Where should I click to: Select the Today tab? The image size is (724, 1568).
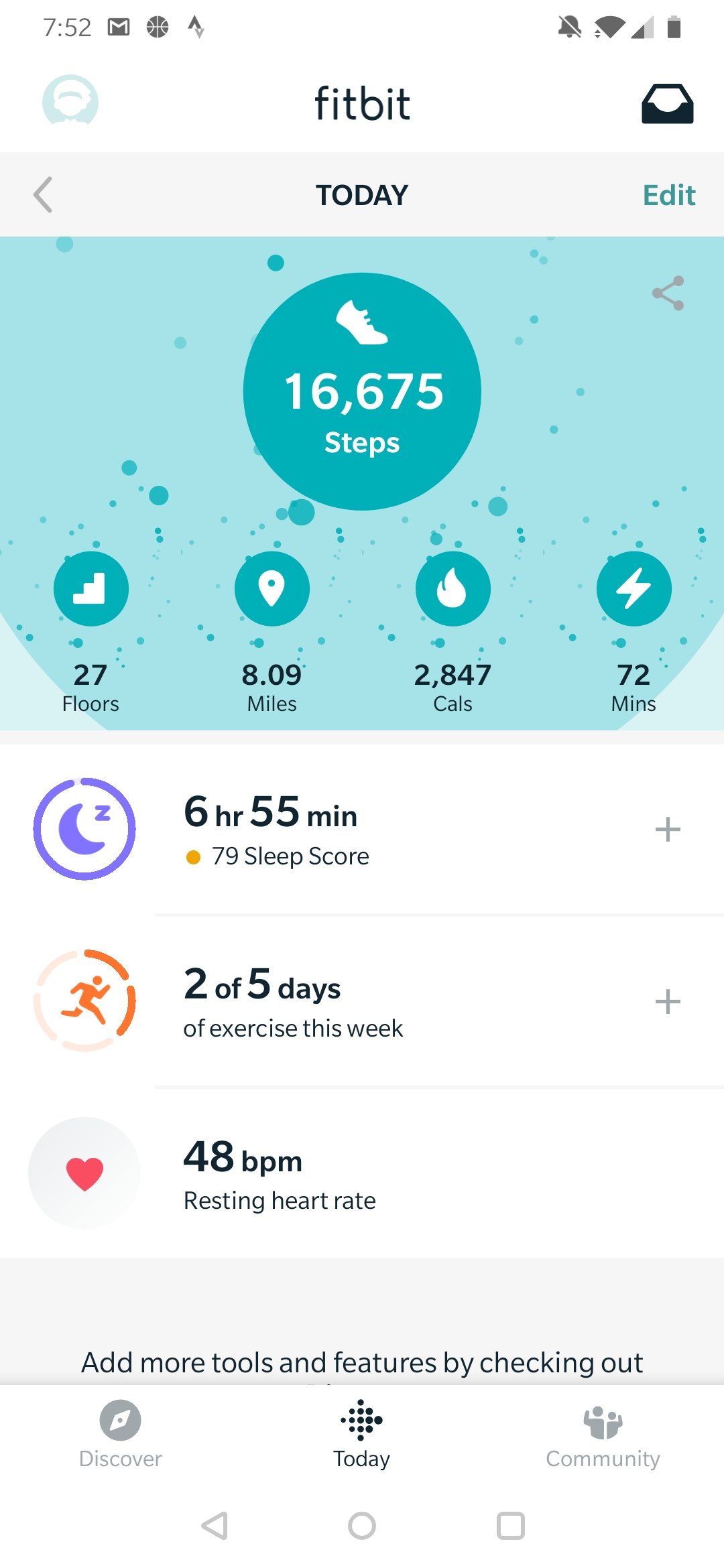pyautogui.click(x=362, y=1434)
